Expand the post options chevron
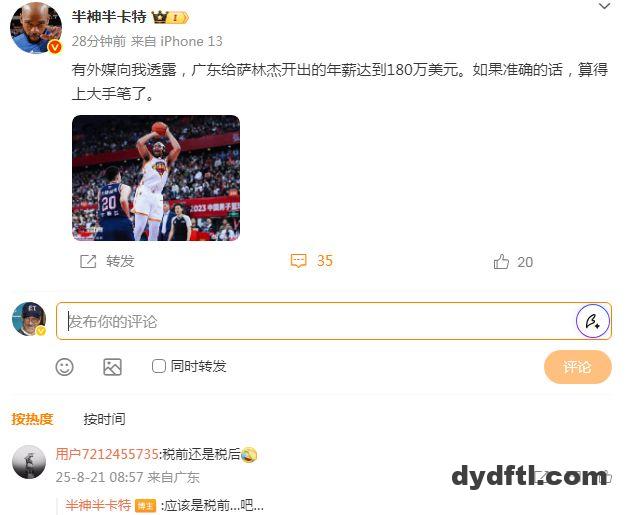Viewport: 632px width, 515px height. coord(603,7)
